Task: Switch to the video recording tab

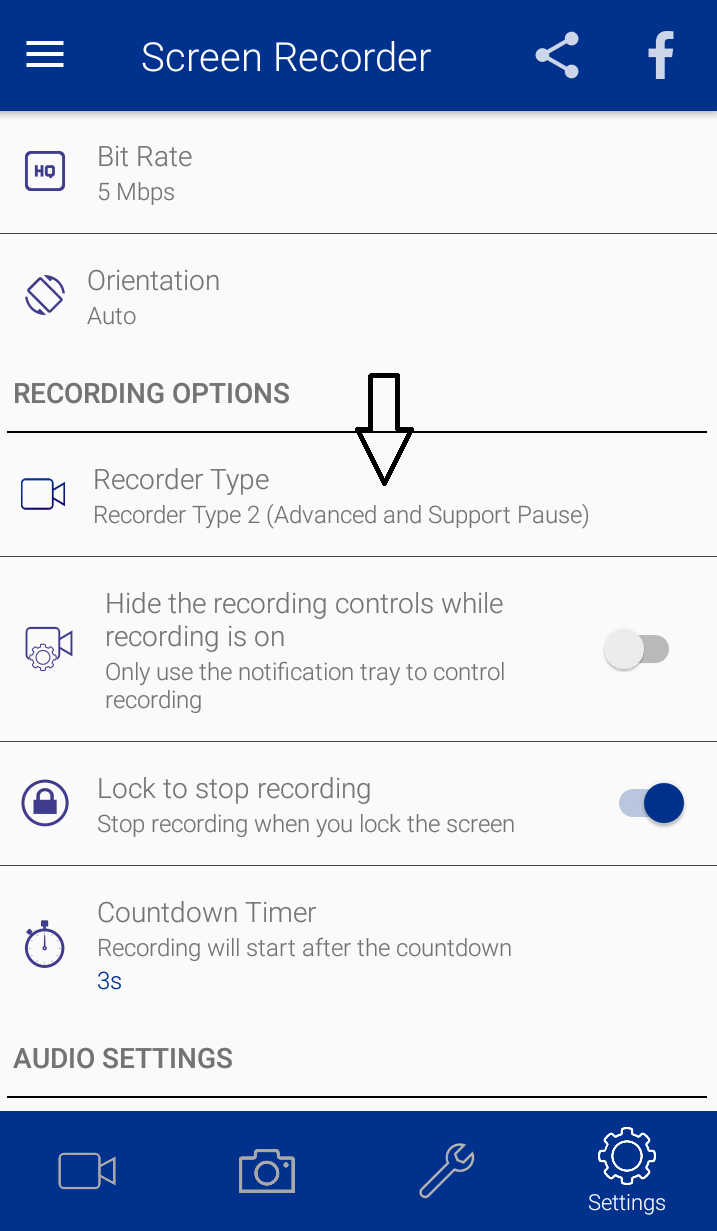Action: (x=88, y=1171)
